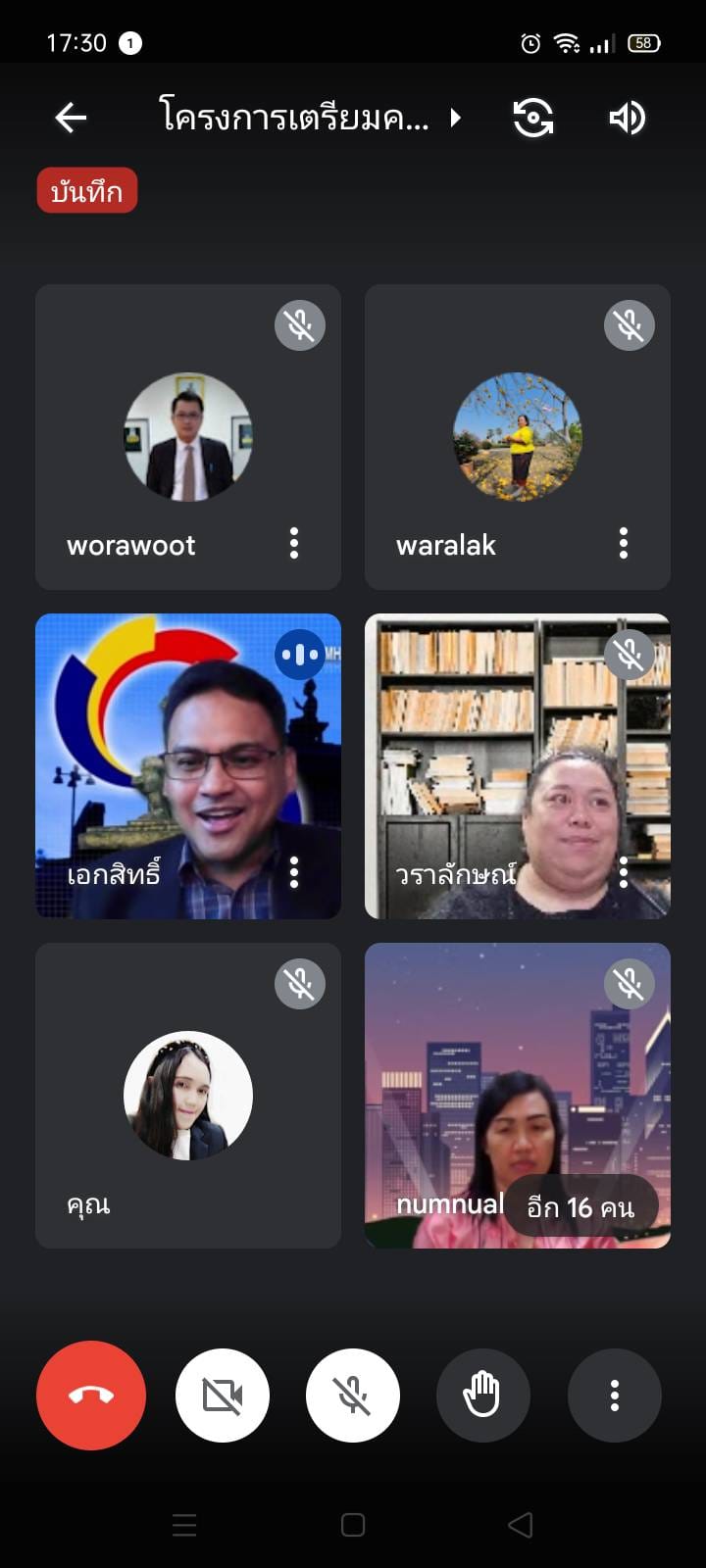Open options for วราลักษณ์'s tile
Screen dimensions: 706x1568
point(624,872)
